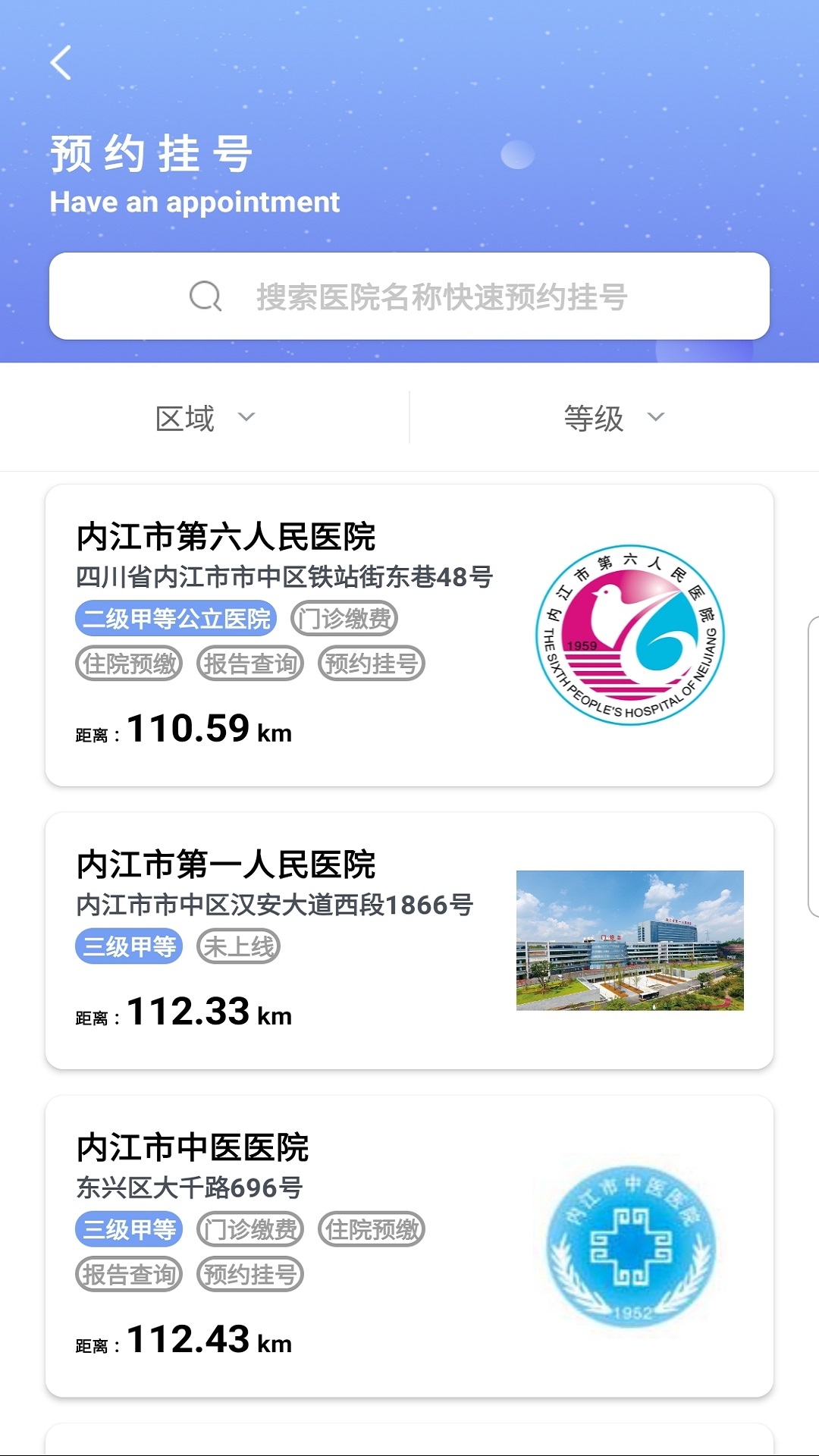The height and width of the screenshot is (1456, 819).
Task: Toggle the 三级甲等 badge on 第一人民医院
Action: coord(129,946)
